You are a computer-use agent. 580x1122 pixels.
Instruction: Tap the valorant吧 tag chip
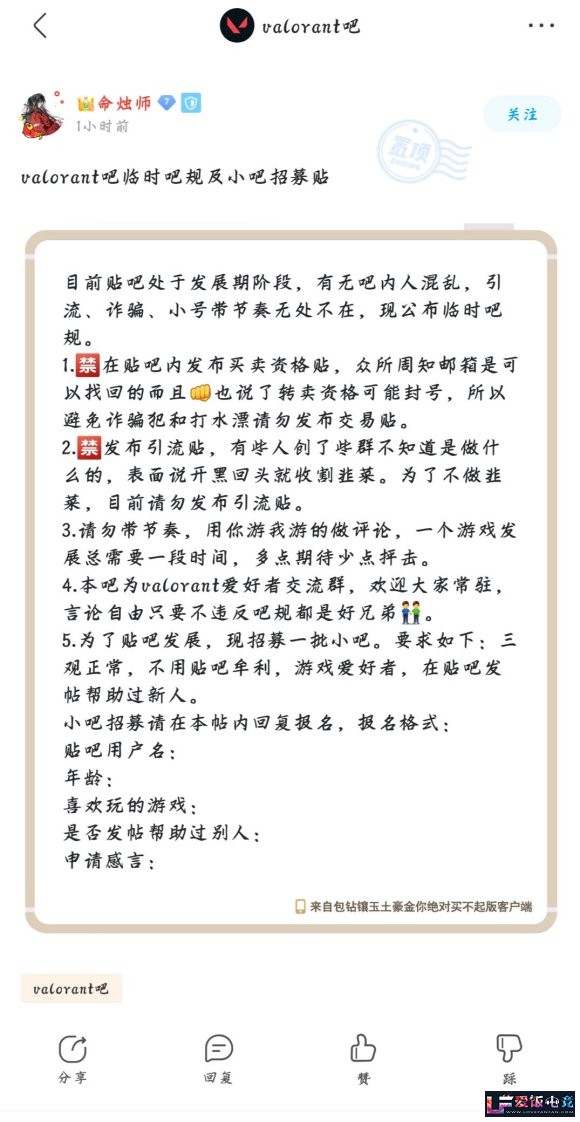tap(71, 988)
